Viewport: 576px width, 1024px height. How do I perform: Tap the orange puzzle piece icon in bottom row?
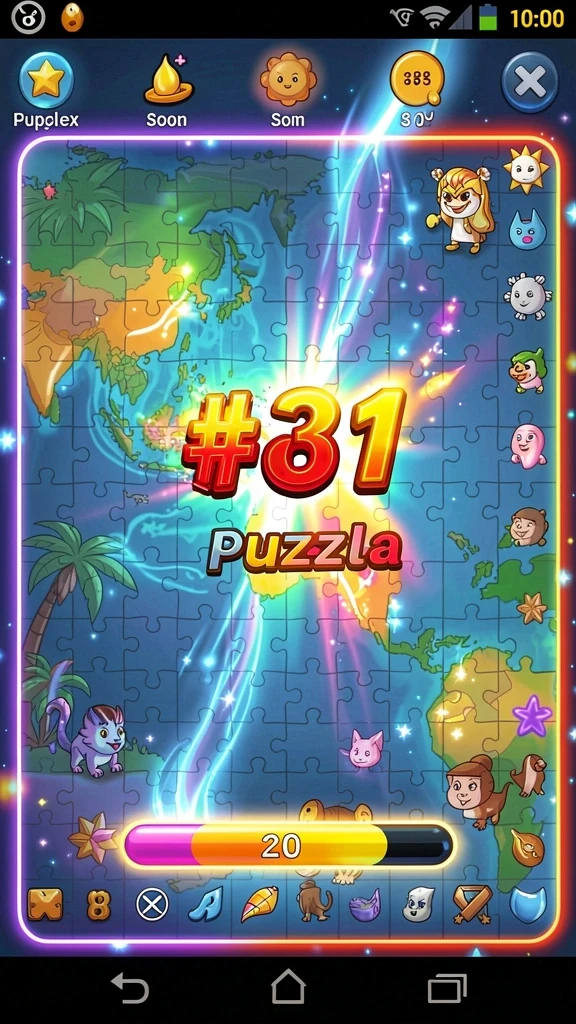(x=45, y=905)
